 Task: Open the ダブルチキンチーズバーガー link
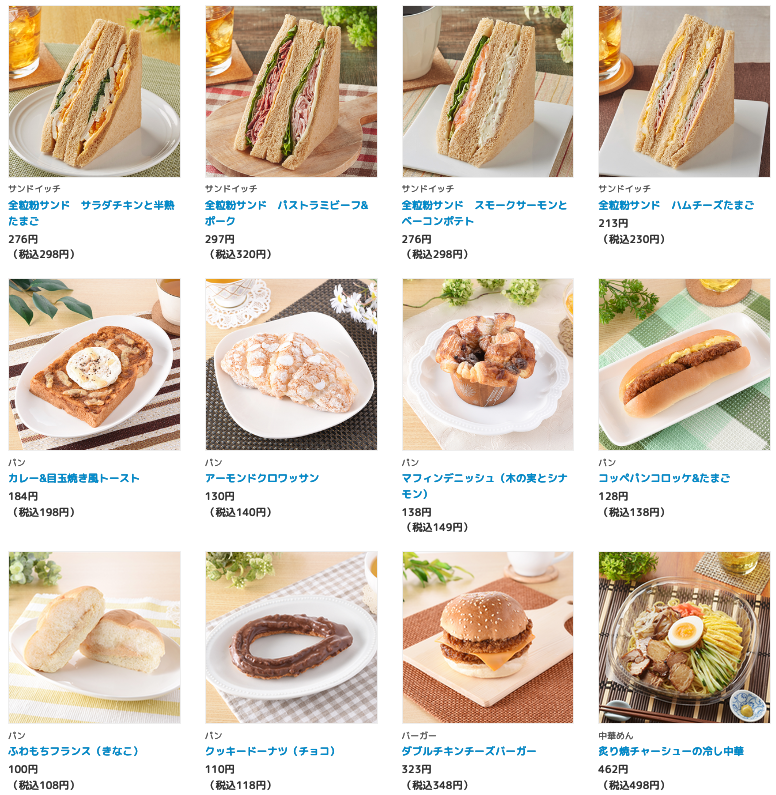pos(469,751)
